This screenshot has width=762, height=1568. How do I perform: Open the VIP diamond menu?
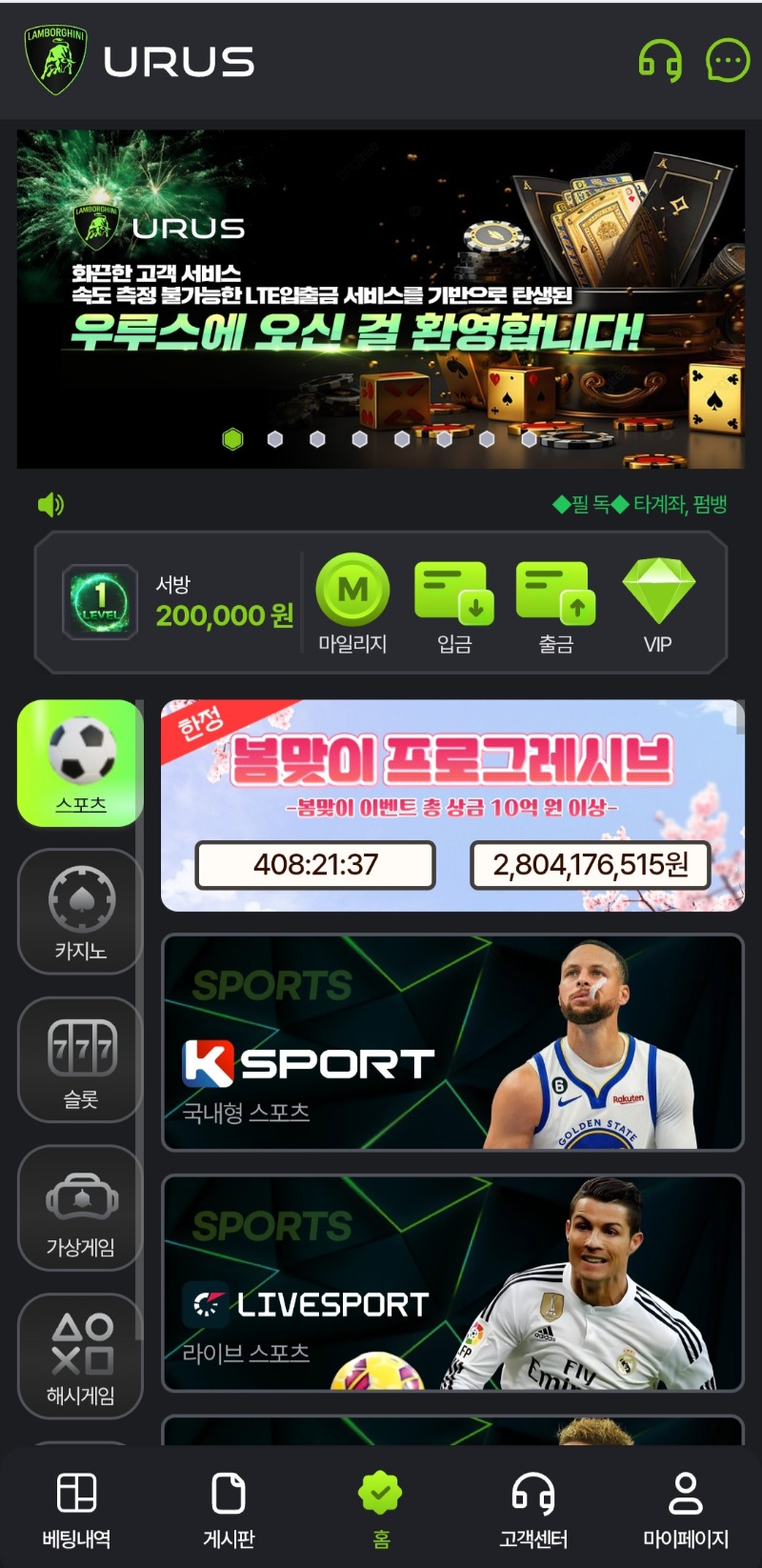[x=657, y=604]
